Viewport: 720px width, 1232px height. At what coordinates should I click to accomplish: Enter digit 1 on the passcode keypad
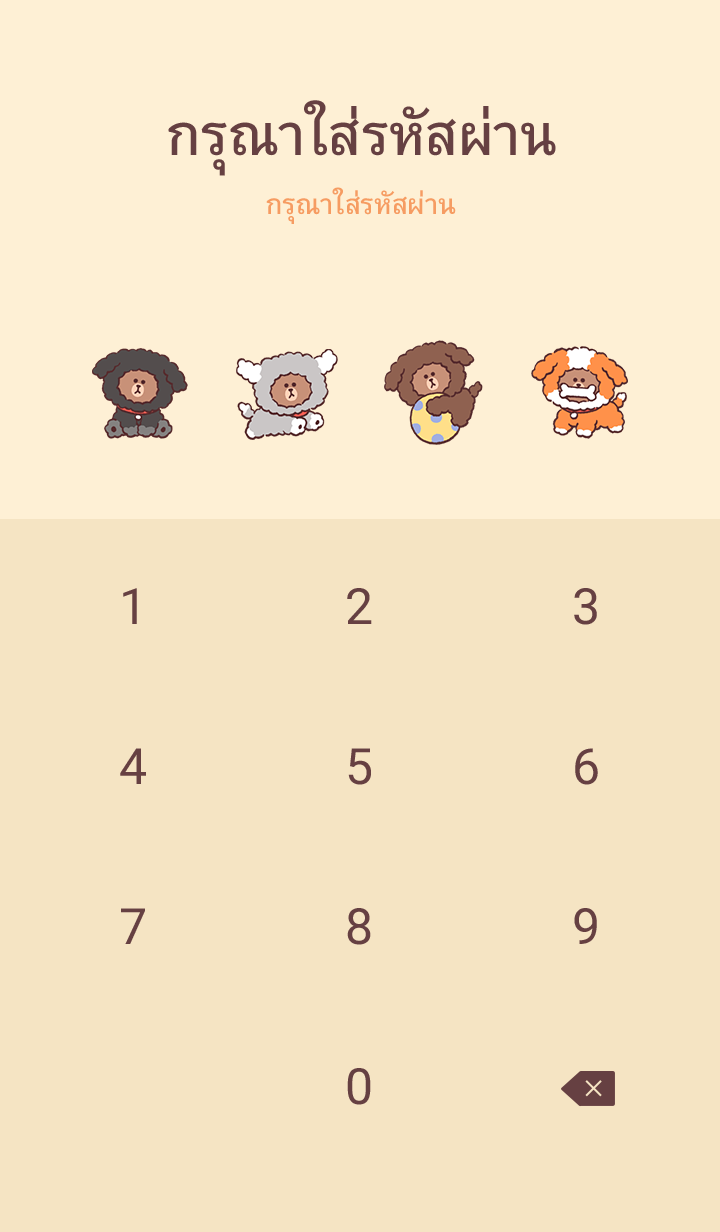click(x=132, y=607)
